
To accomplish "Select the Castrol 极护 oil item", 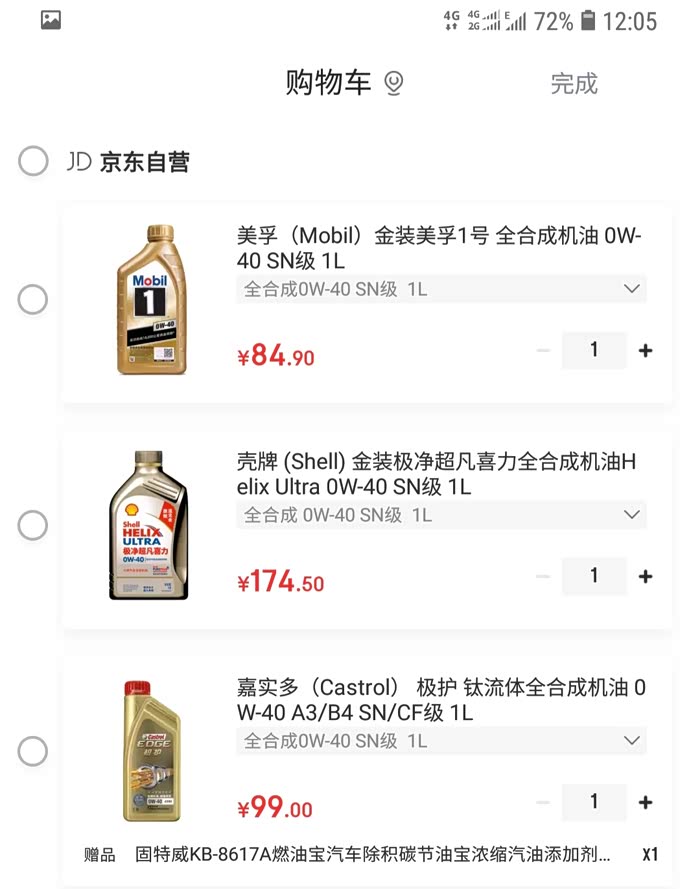I will pos(33,751).
